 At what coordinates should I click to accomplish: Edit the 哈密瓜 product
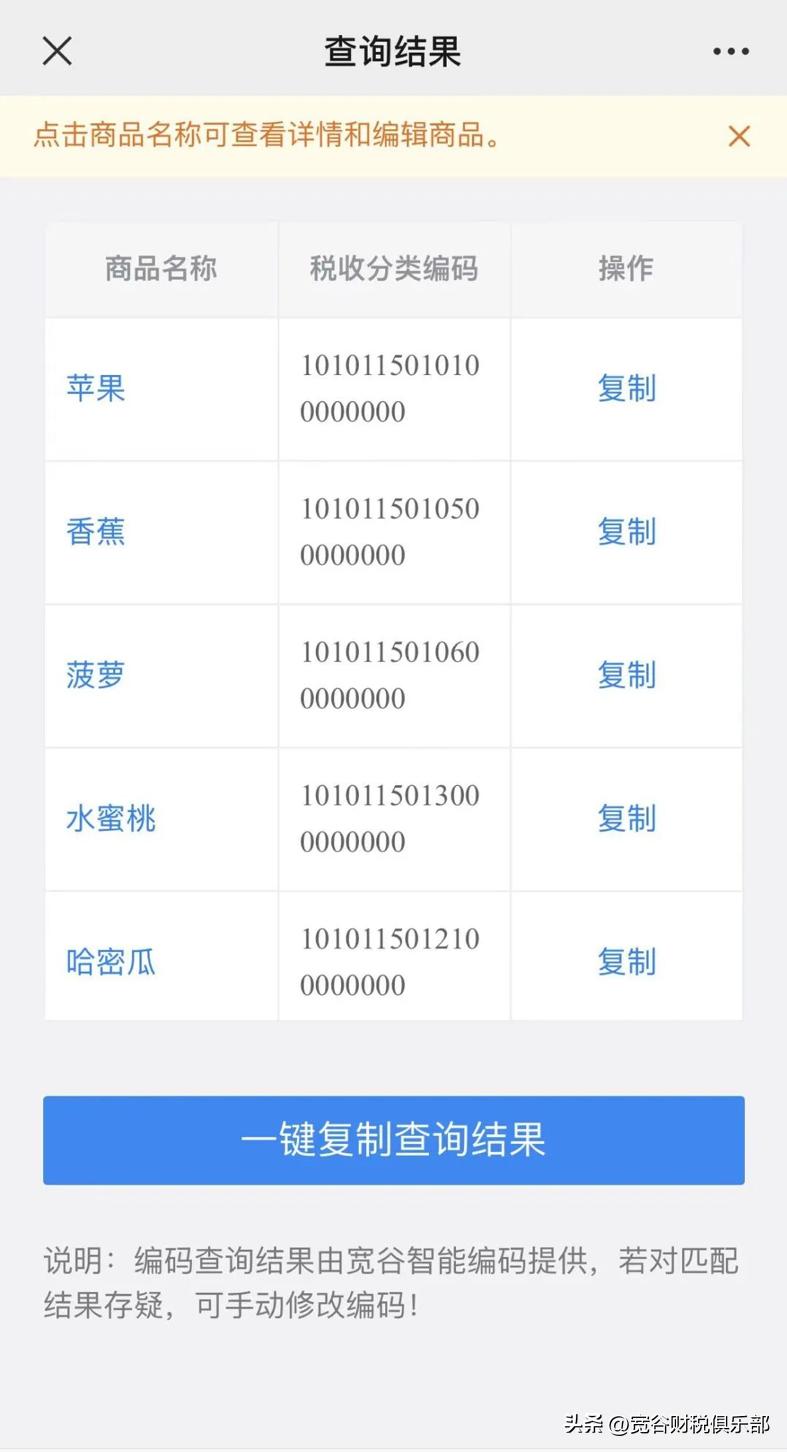coord(111,962)
